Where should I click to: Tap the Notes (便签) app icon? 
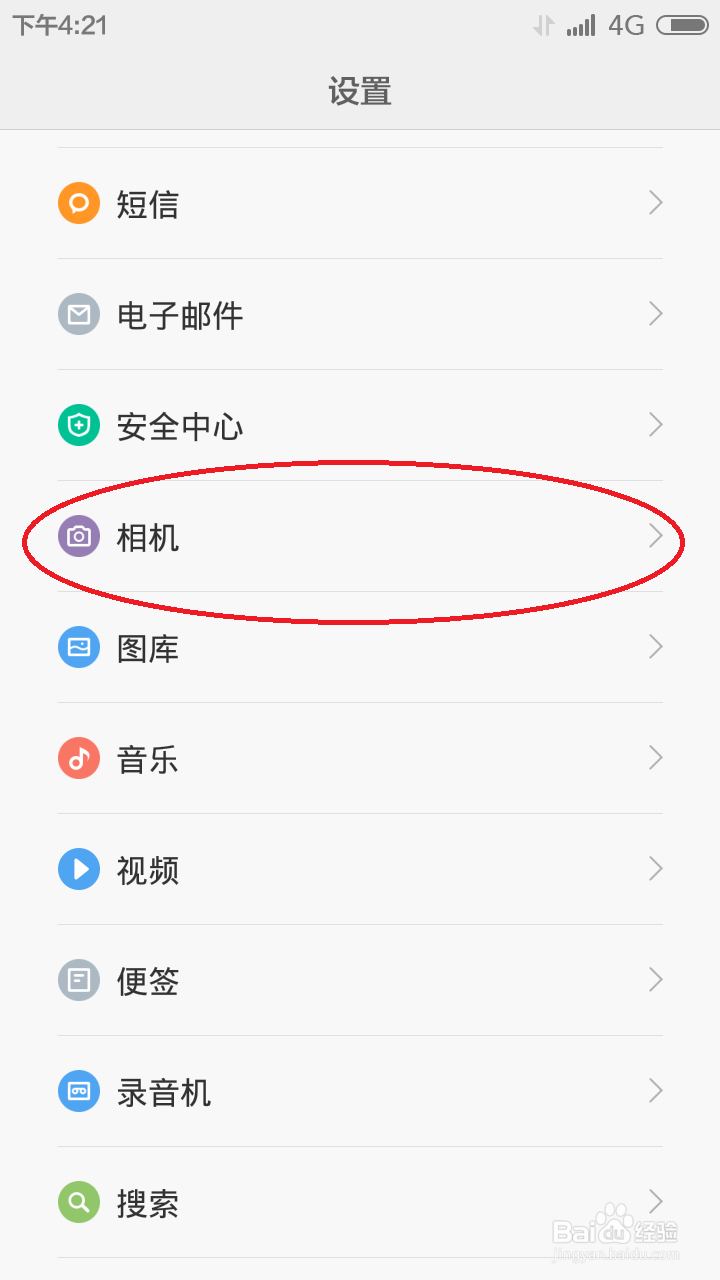click(78, 980)
